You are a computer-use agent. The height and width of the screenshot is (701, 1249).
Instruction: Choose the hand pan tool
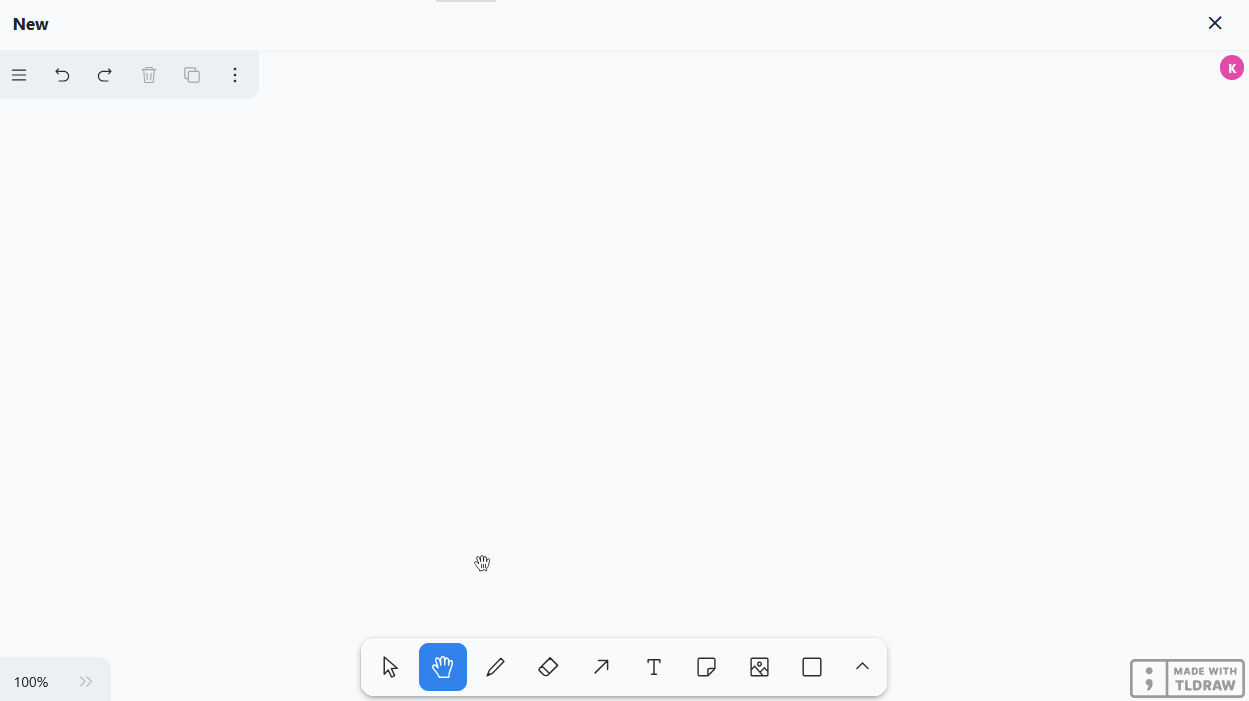coord(443,667)
